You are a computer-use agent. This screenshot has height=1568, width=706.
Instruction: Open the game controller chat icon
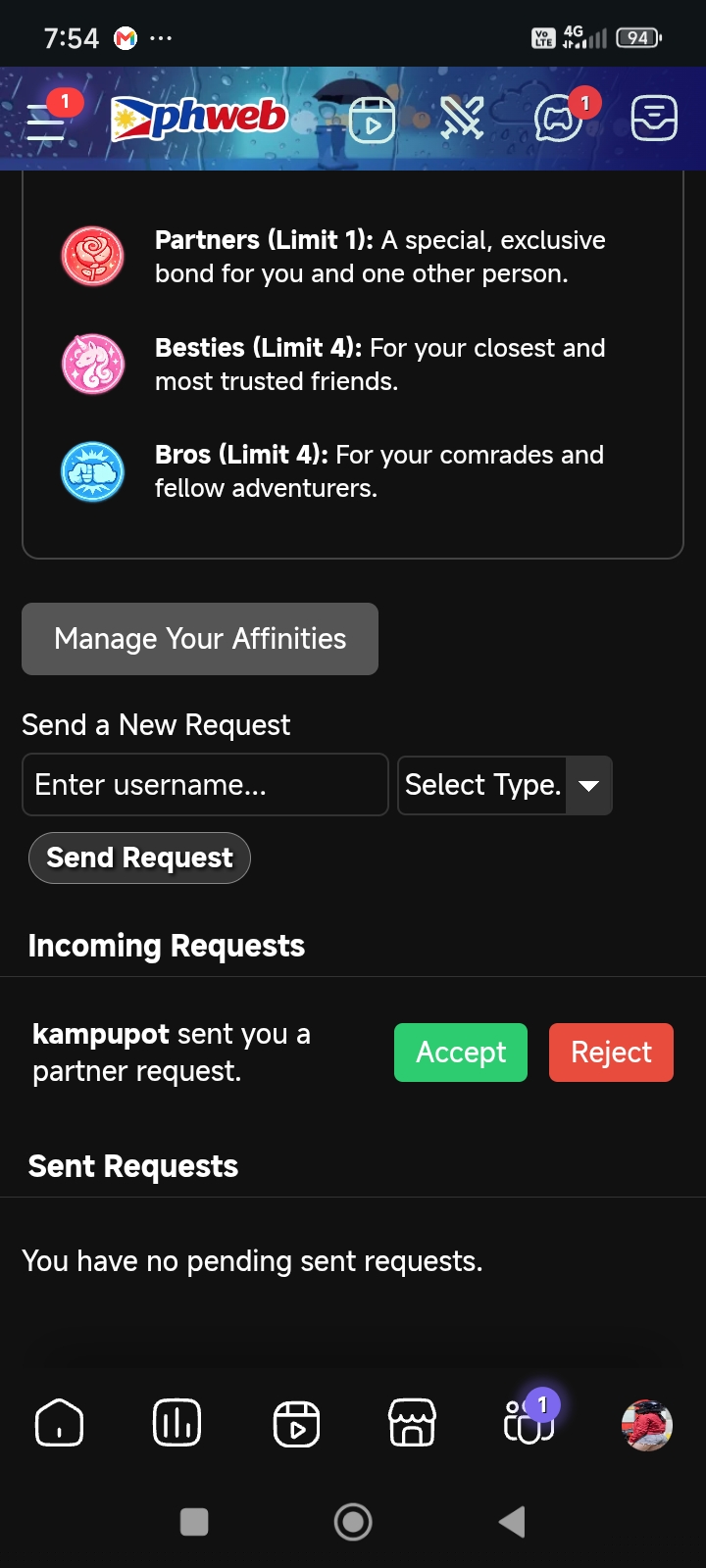pyautogui.click(x=558, y=121)
